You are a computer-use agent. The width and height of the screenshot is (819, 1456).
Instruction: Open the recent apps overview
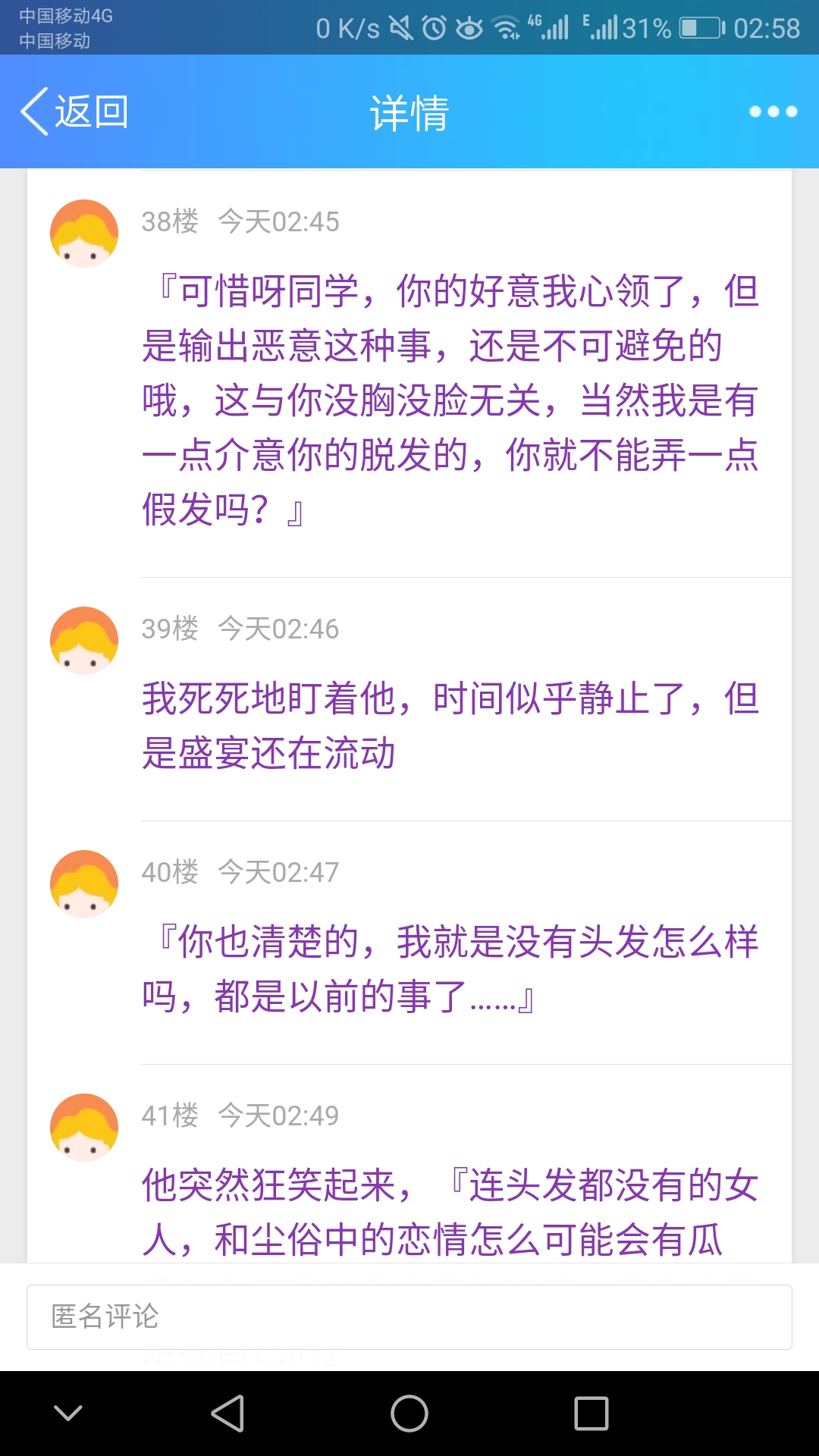[x=591, y=1414]
